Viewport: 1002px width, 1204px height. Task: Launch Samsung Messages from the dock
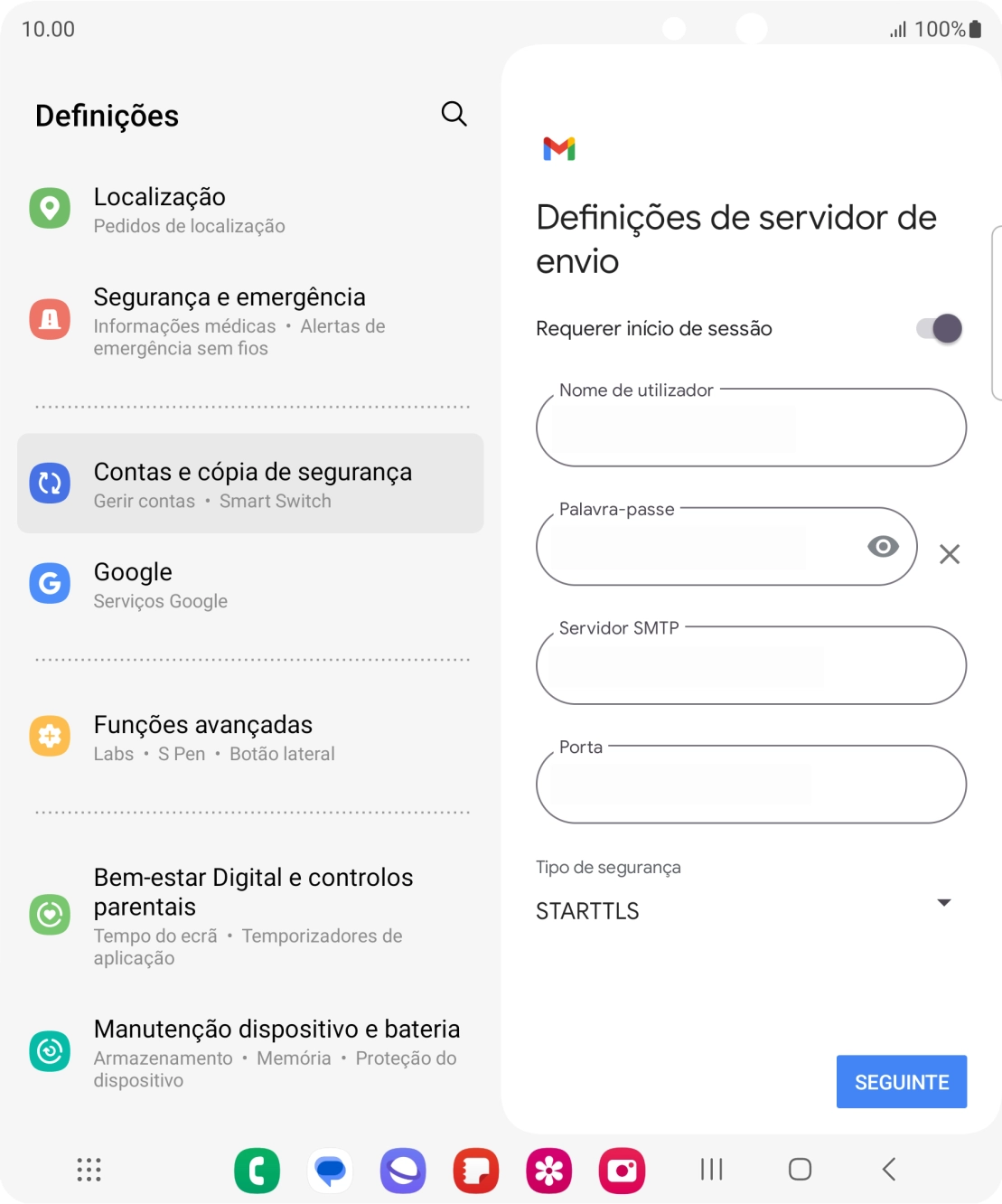click(x=330, y=1171)
